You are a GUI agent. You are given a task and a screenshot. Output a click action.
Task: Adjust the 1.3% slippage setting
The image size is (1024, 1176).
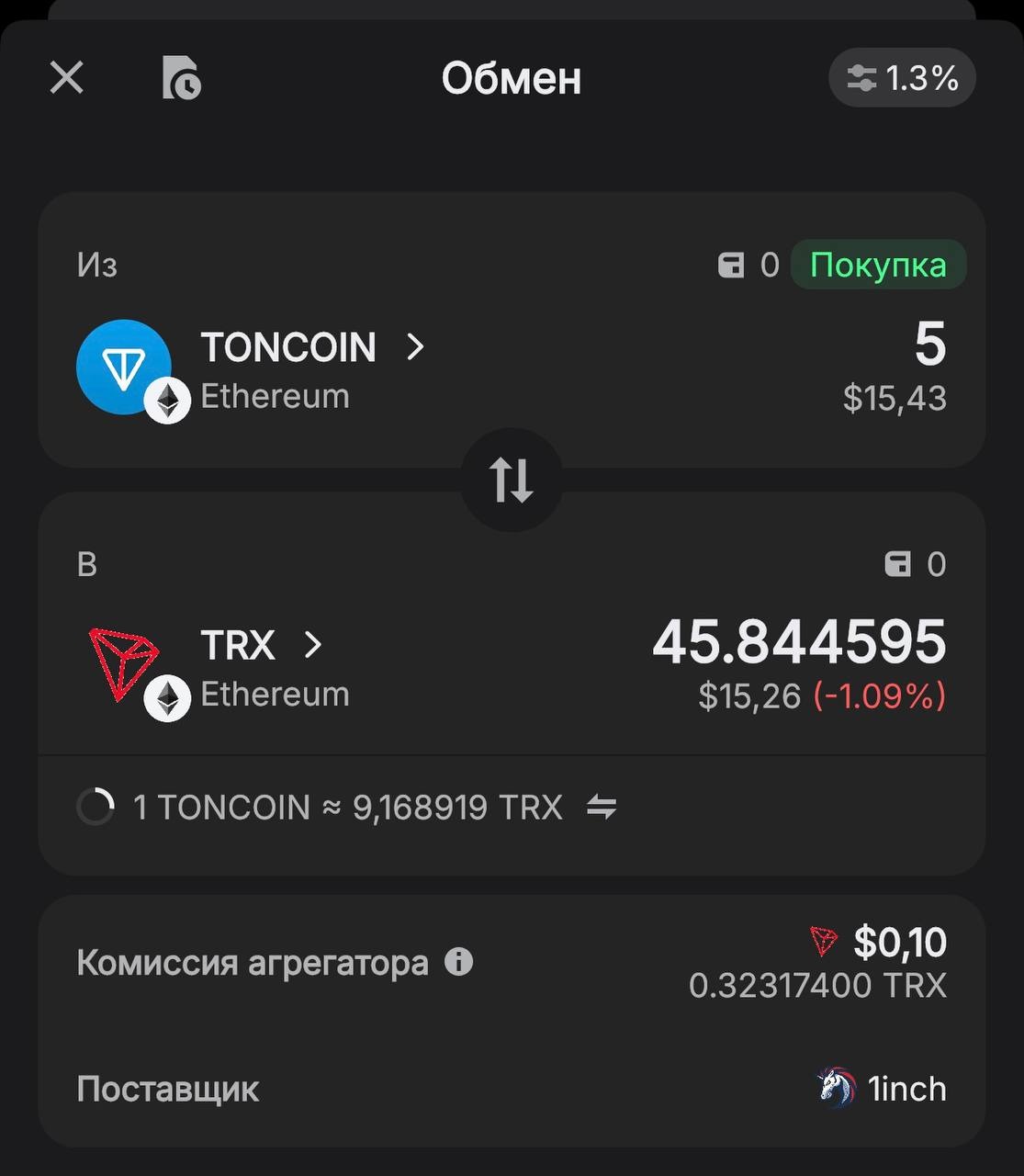pyautogui.click(x=902, y=78)
